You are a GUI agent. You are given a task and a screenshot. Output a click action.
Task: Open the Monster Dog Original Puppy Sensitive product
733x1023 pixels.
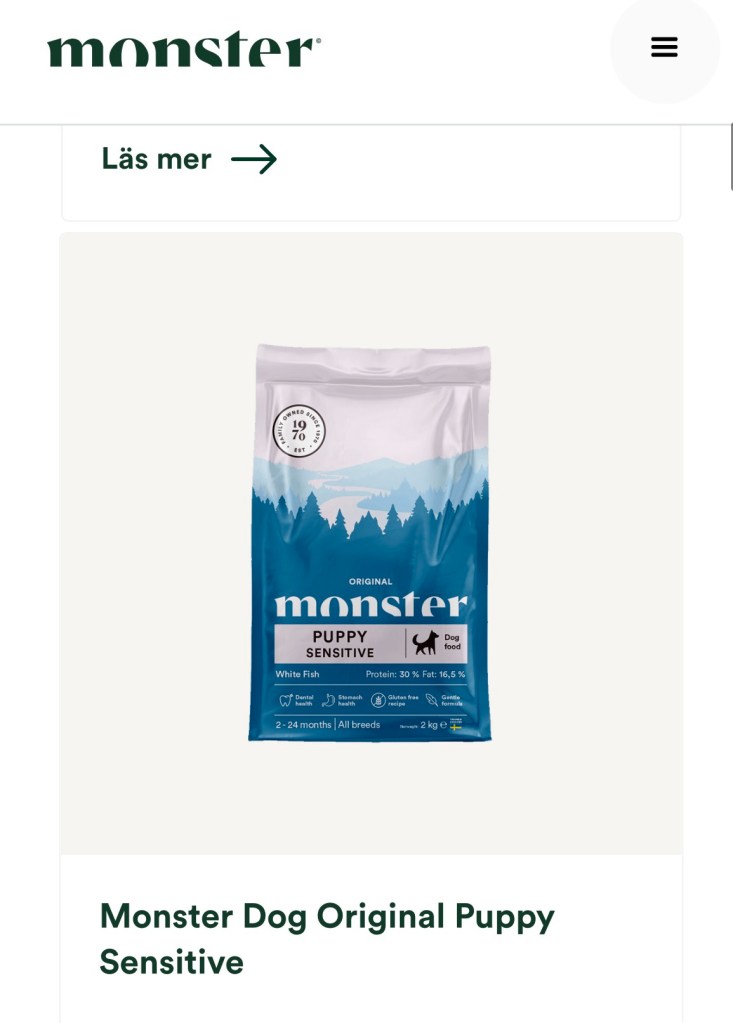click(x=327, y=938)
